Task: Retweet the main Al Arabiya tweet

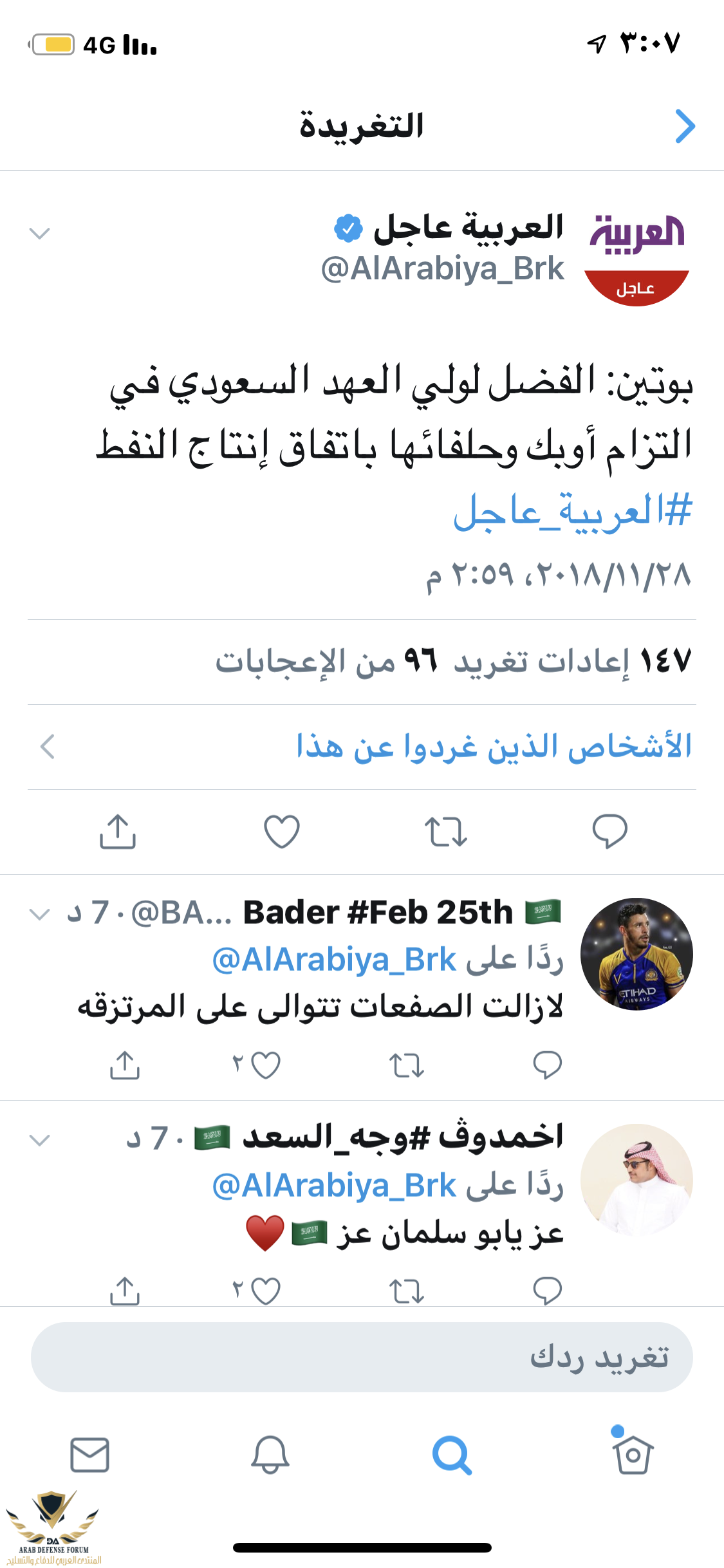Action: 445,831
